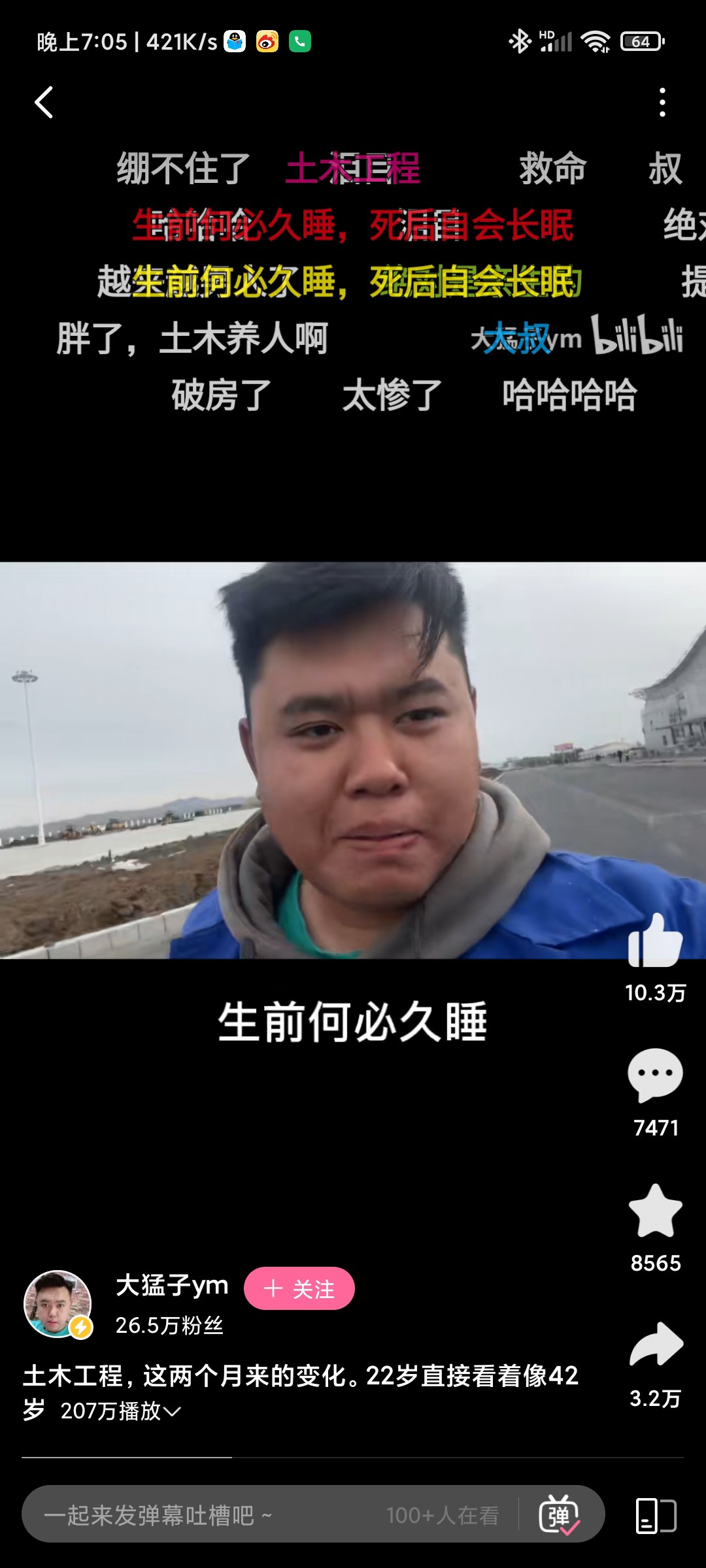Open the three-dot overflow menu

click(662, 103)
